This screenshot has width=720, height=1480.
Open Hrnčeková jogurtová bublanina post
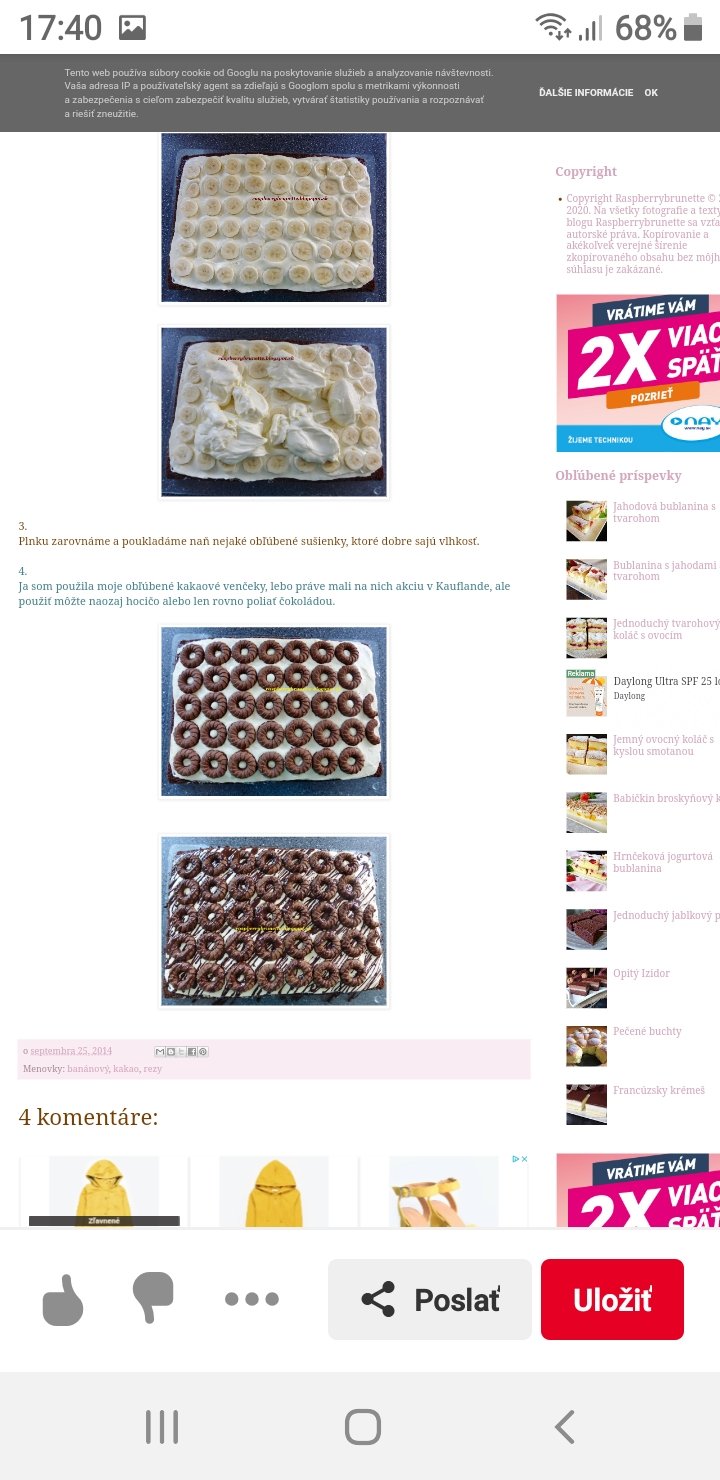[x=662, y=862]
